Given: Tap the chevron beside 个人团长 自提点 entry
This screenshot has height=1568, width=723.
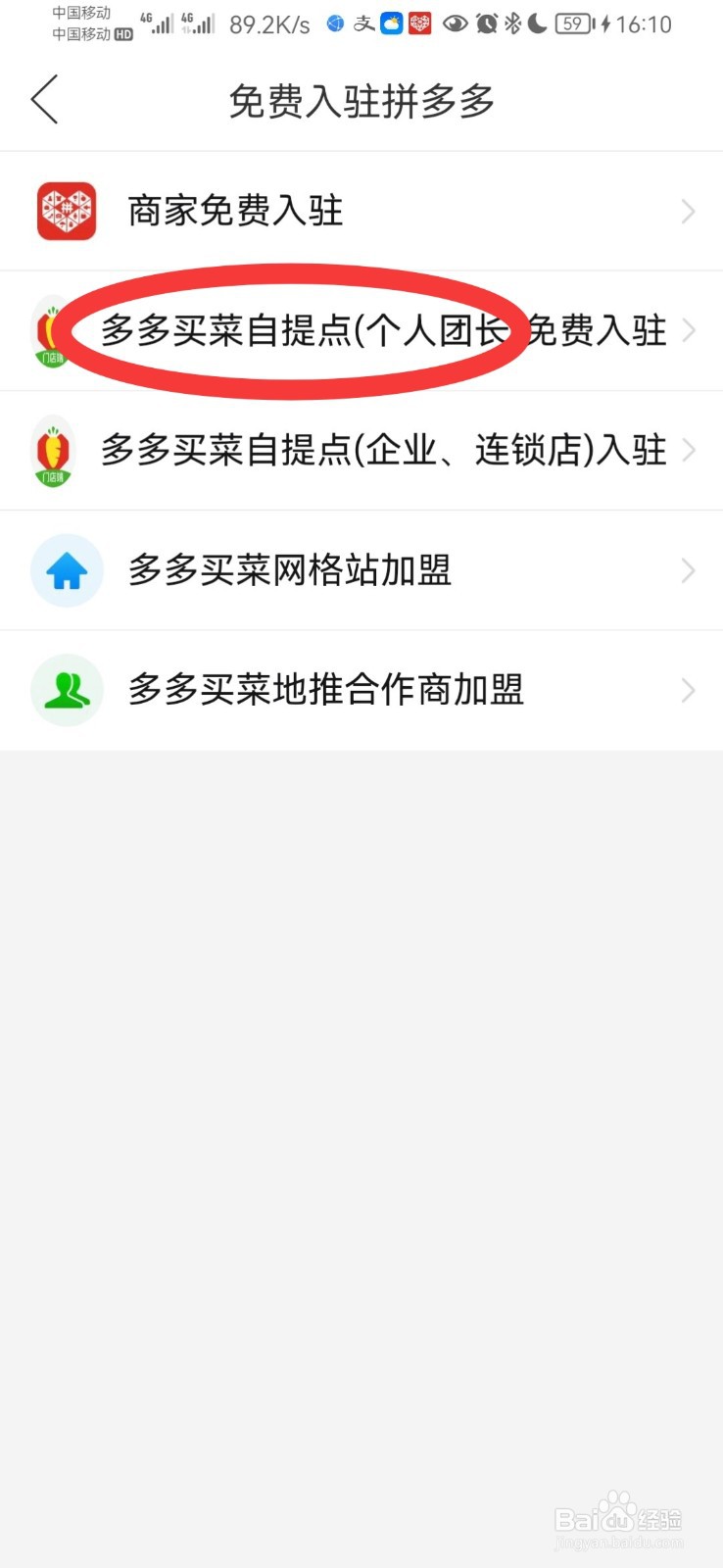Looking at the screenshot, I should (x=689, y=331).
